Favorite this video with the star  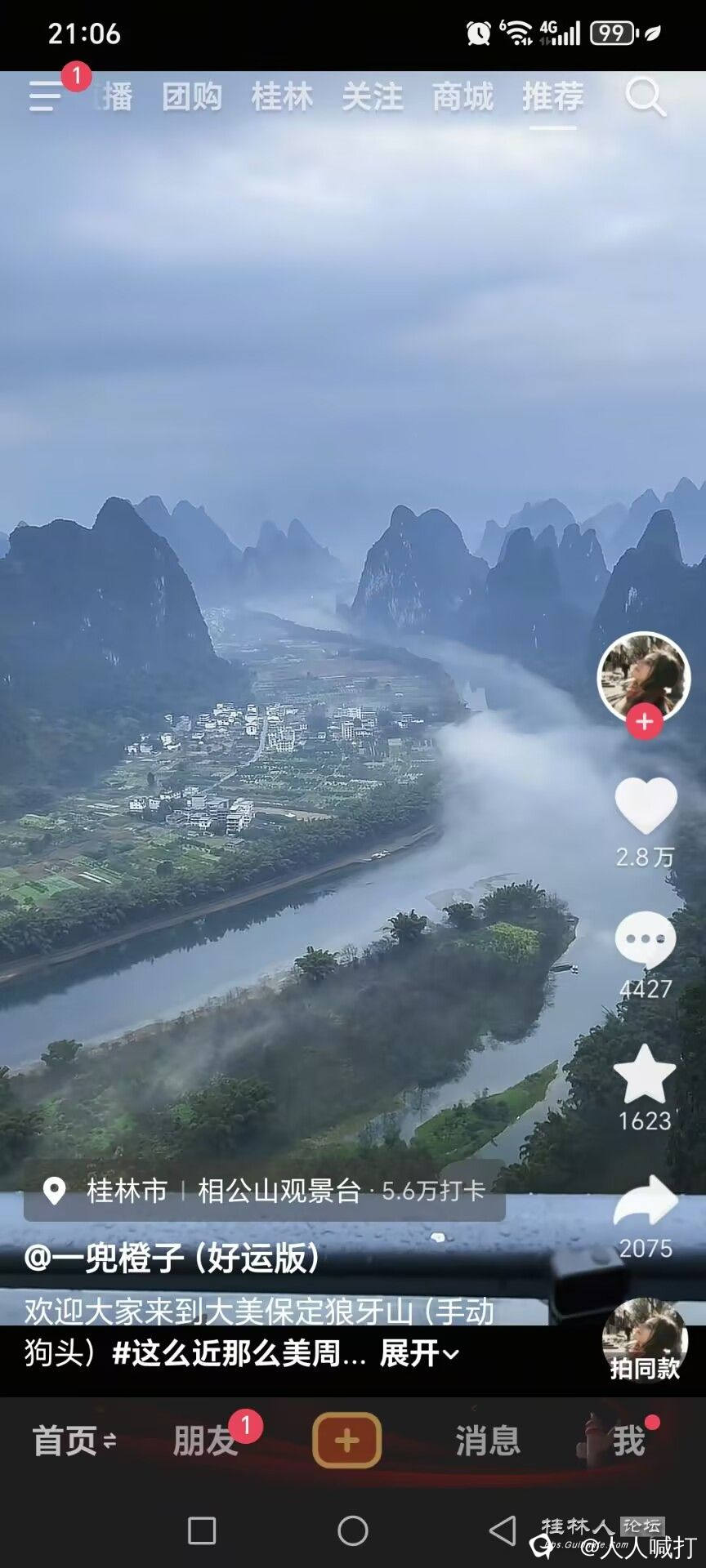point(646,1073)
